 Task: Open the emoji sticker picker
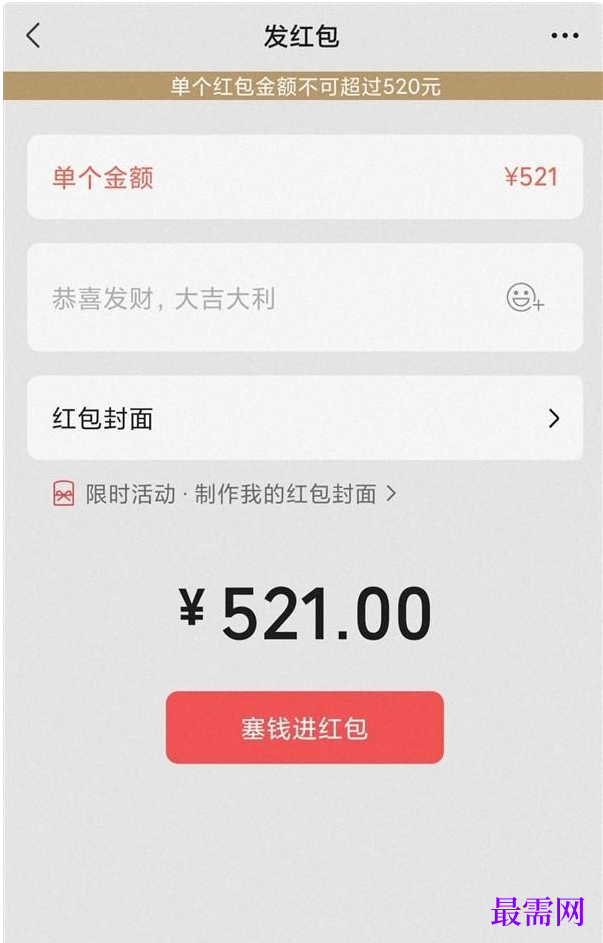click(525, 297)
